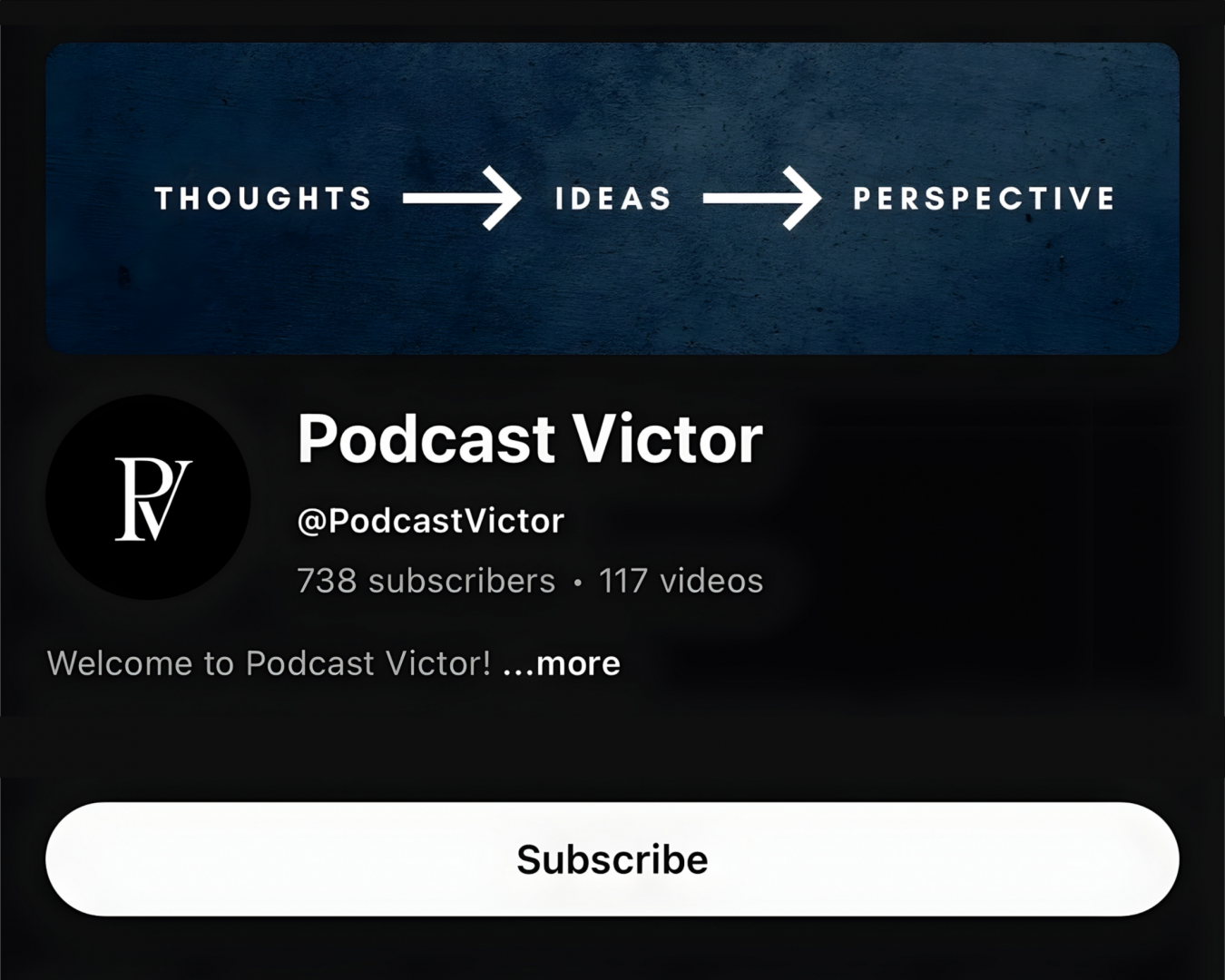The image size is (1225, 980).
Task: Open the Podcast Victor profile picture
Action: pyautogui.click(x=148, y=497)
